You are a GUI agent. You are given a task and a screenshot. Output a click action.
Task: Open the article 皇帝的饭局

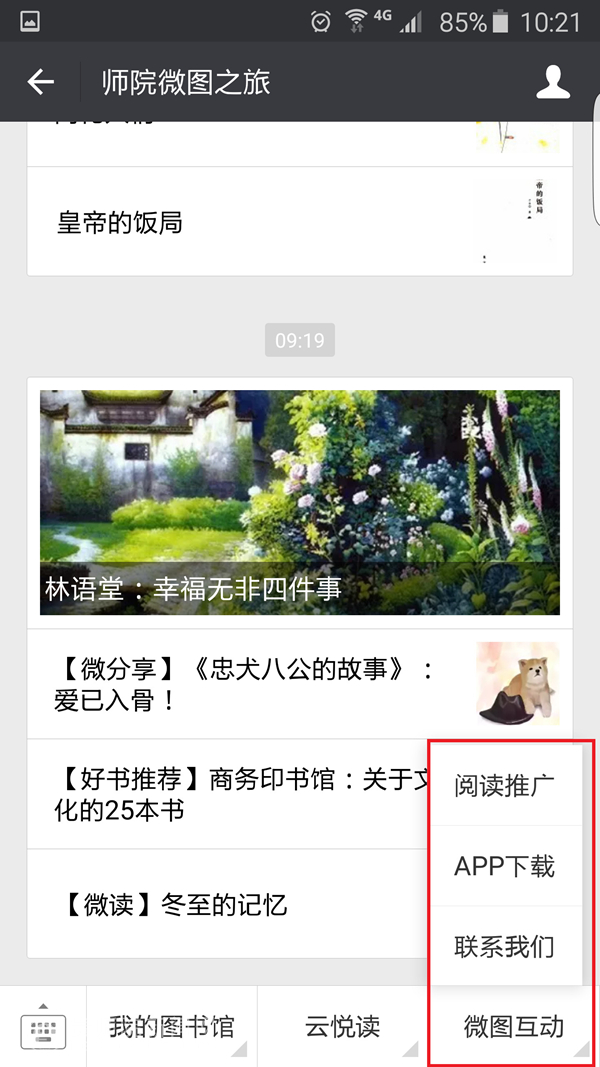click(x=250, y=222)
